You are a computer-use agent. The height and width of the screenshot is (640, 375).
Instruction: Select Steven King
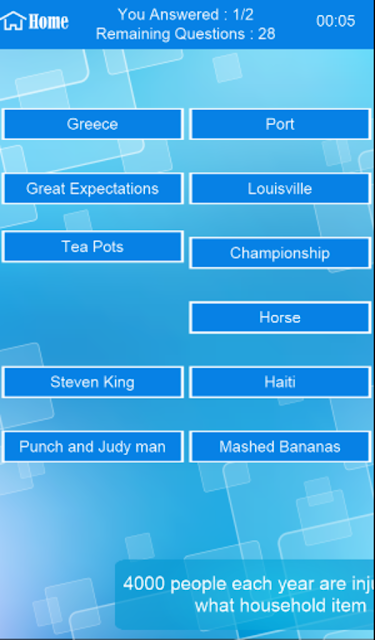coord(93,382)
